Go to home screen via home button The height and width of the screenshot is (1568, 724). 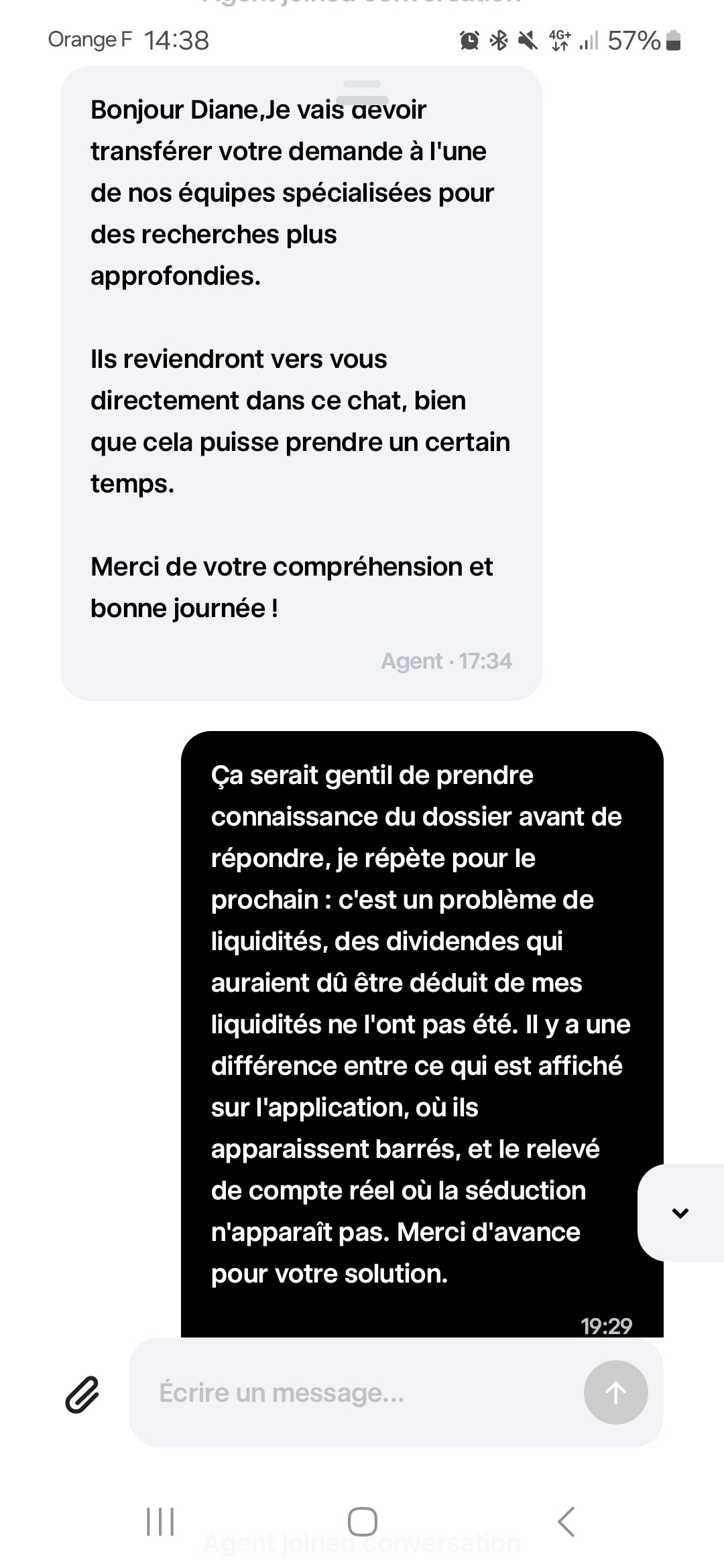click(x=363, y=1521)
